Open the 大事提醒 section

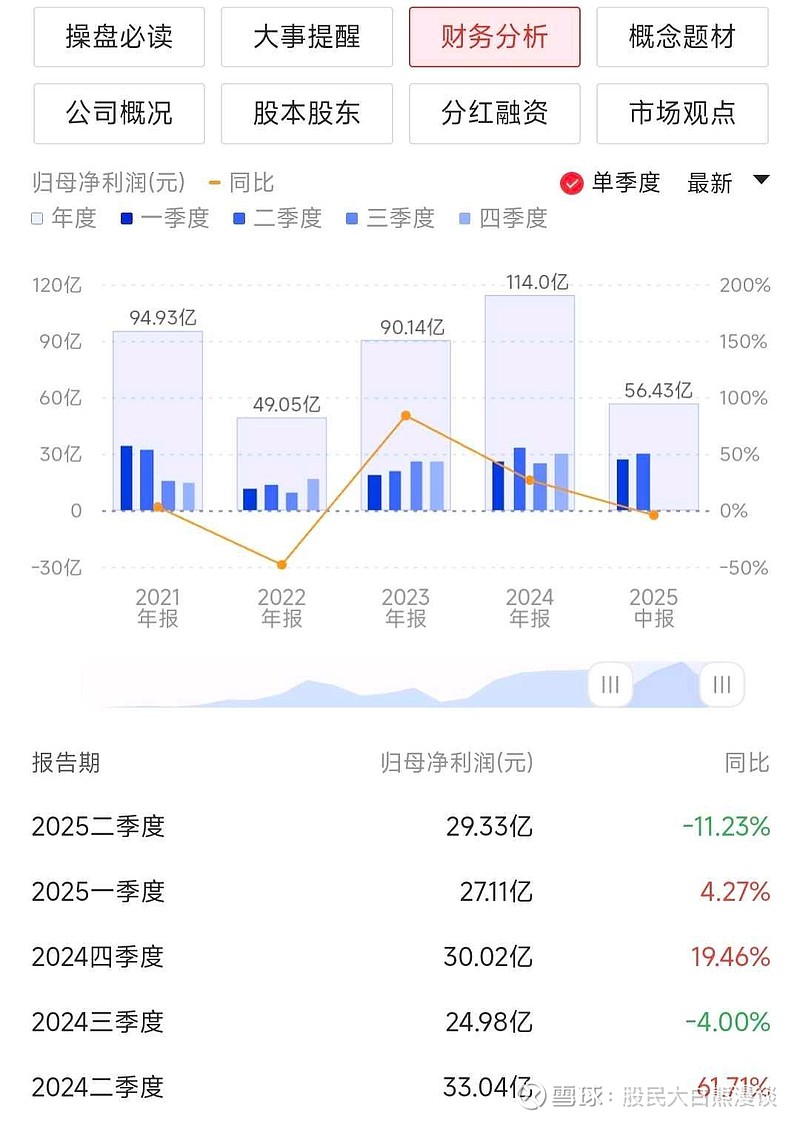(307, 37)
